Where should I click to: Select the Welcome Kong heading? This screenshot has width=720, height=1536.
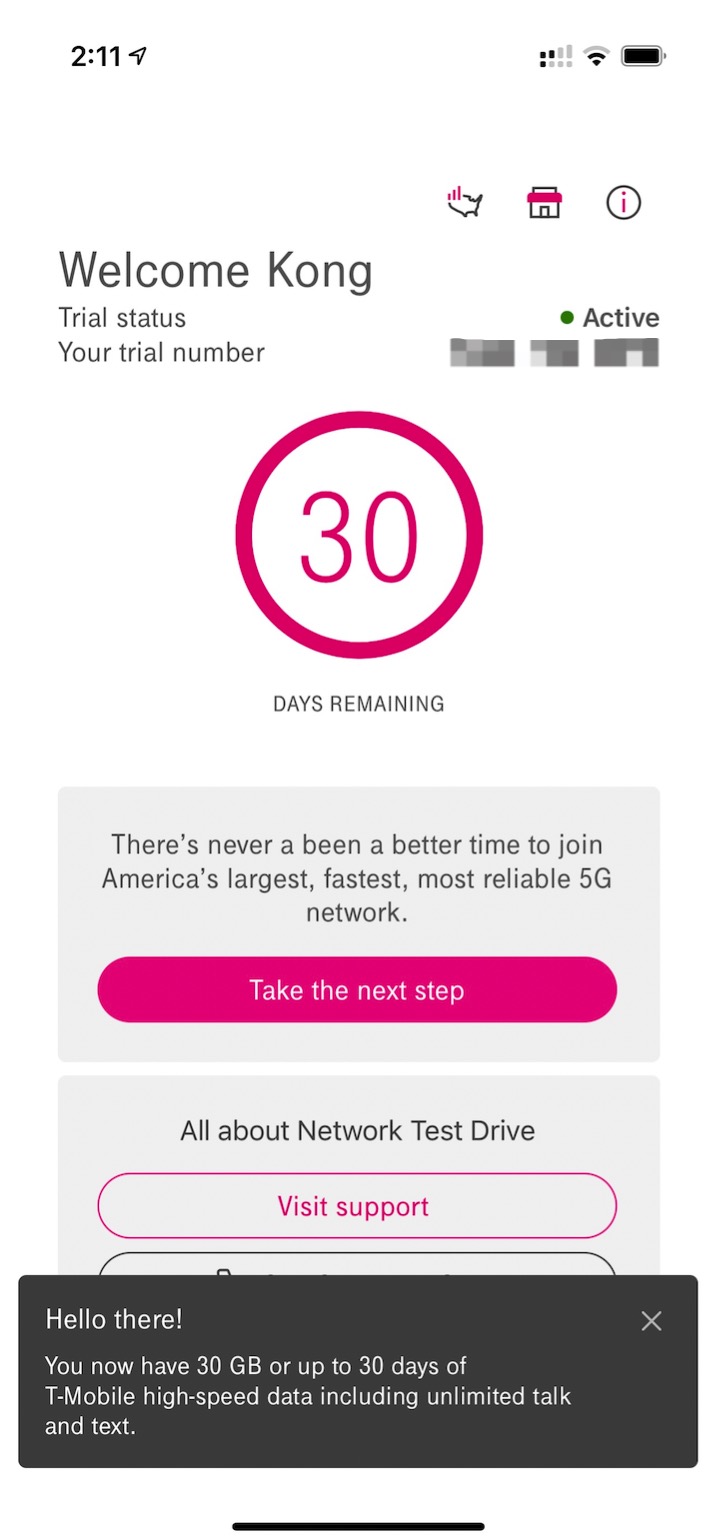216,270
